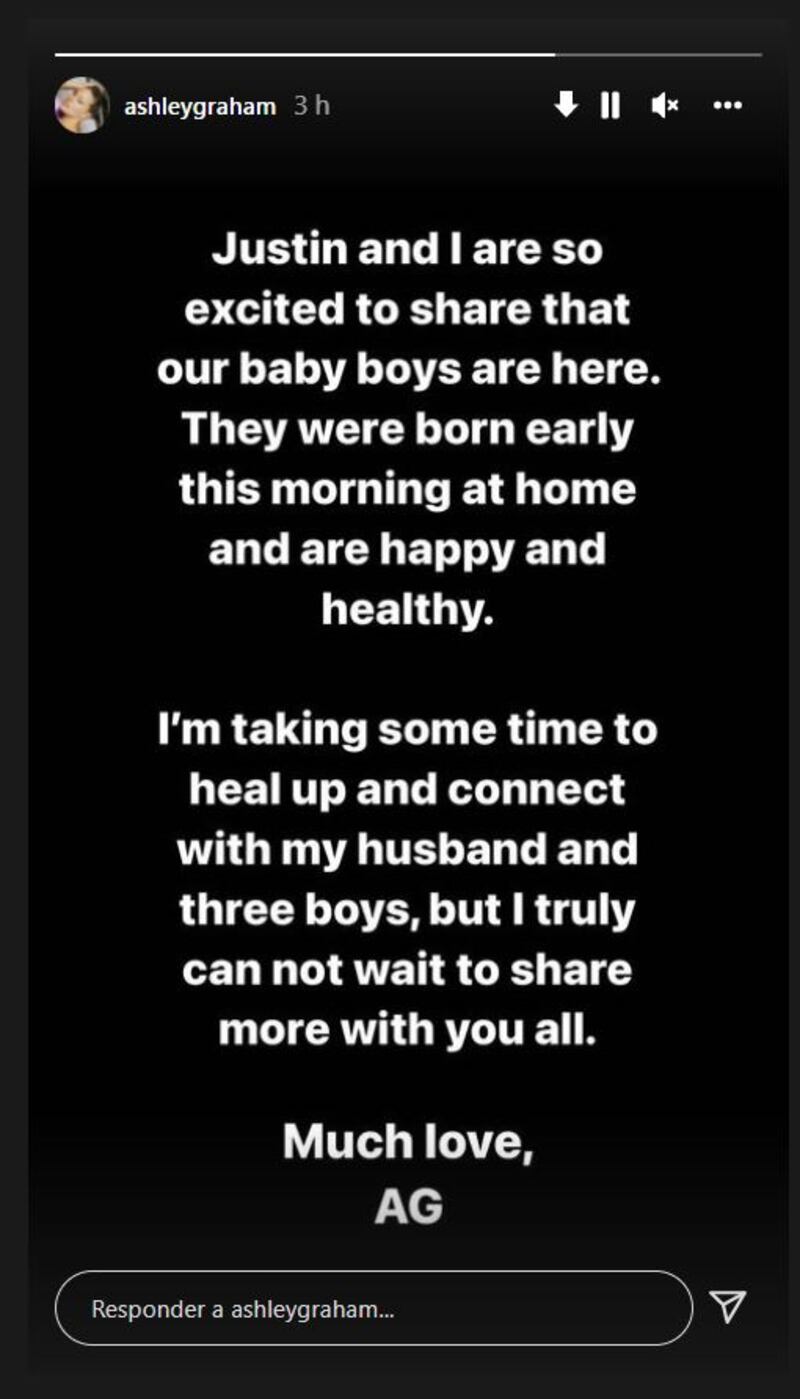This screenshot has width=800, height=1399.
Task: Focus the Responder a ashleygraham field
Action: (373, 1308)
